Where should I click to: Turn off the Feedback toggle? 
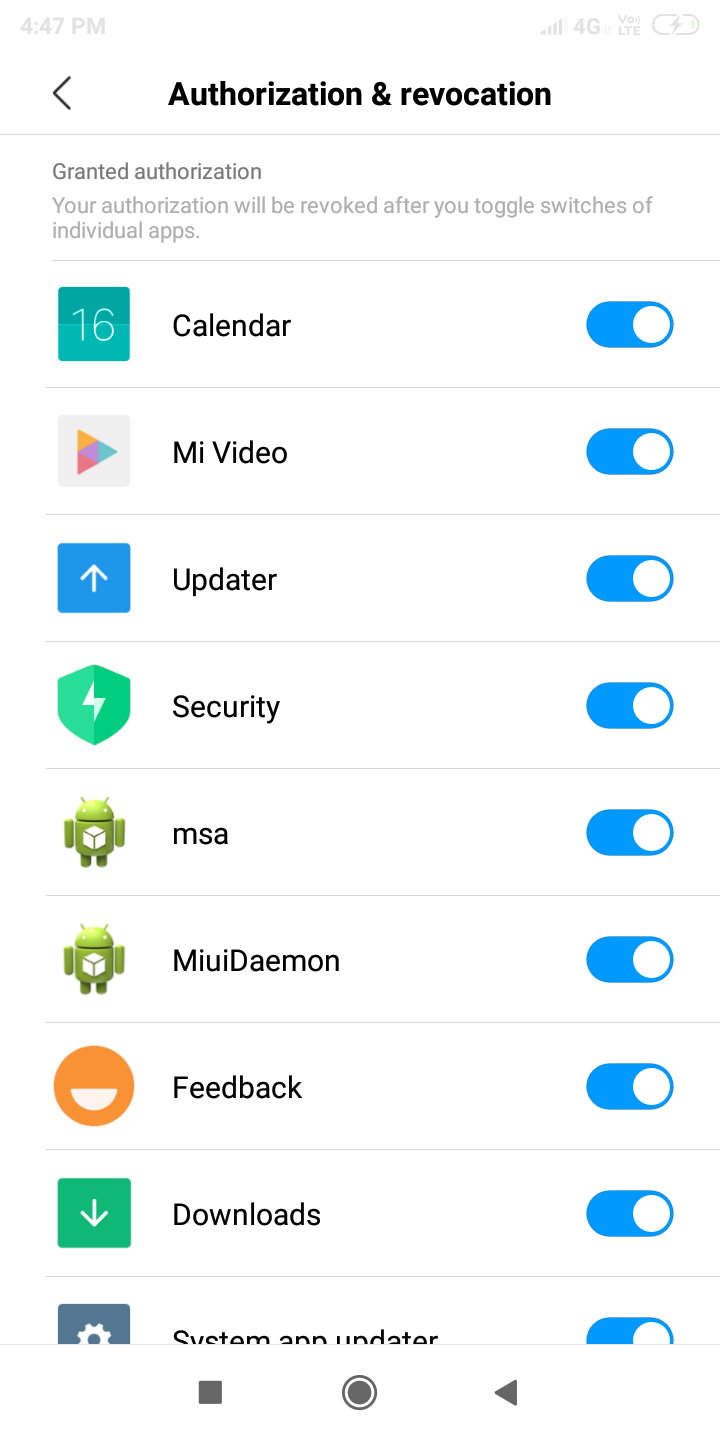click(x=629, y=1088)
